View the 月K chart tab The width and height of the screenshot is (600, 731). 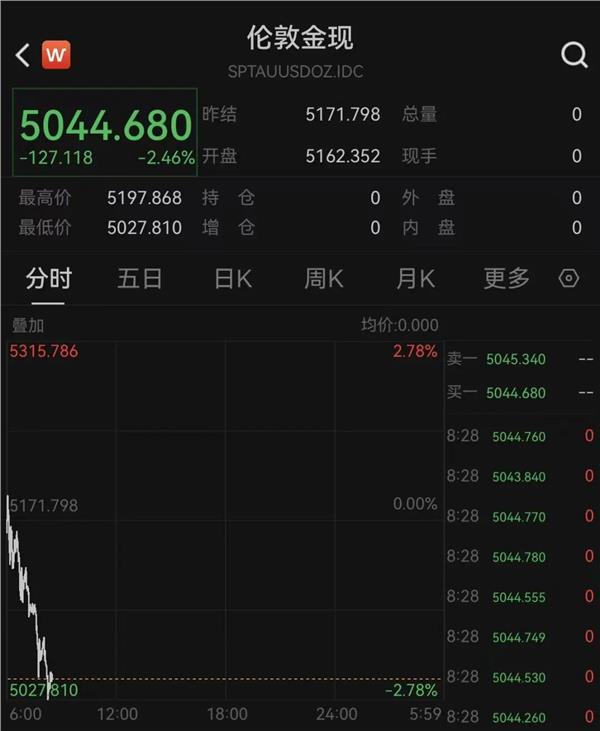(x=415, y=279)
